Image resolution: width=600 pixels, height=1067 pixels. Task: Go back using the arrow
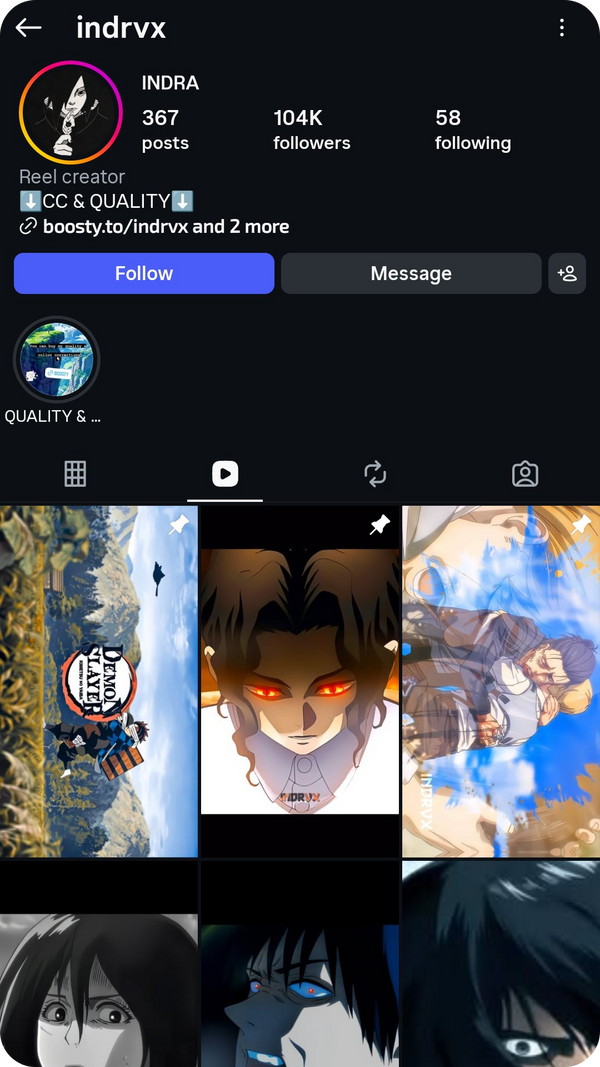click(28, 28)
